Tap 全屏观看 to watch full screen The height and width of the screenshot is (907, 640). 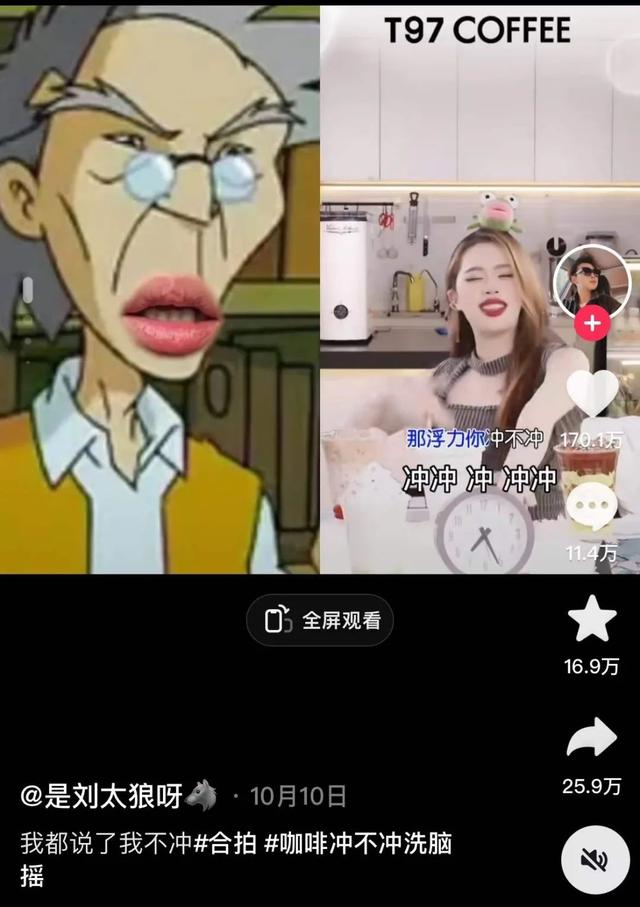(320, 620)
